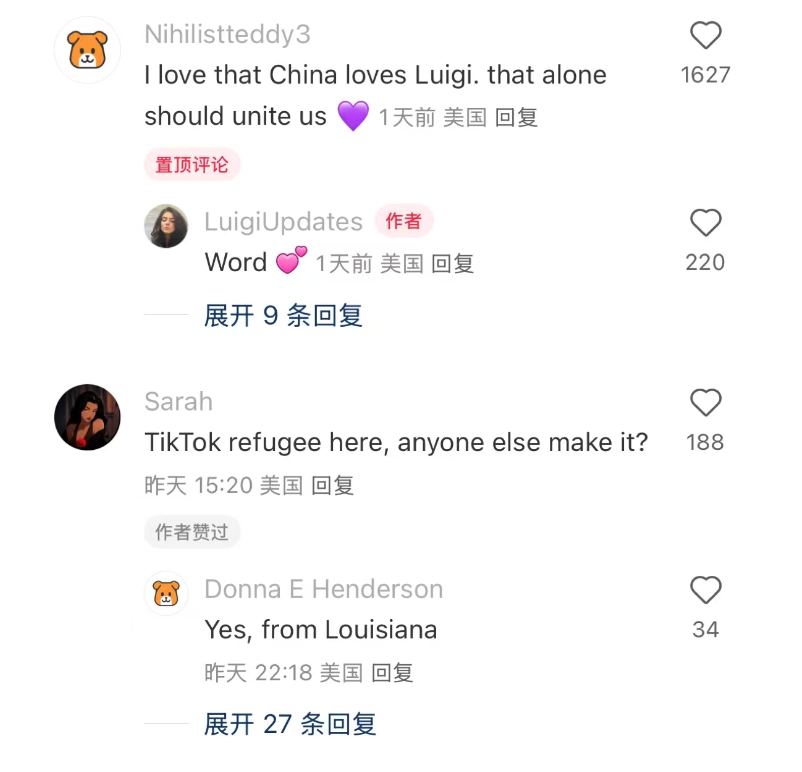This screenshot has width=802, height=772.
Task: Reply to Sarah's comment
Action: pyautogui.click(x=333, y=486)
